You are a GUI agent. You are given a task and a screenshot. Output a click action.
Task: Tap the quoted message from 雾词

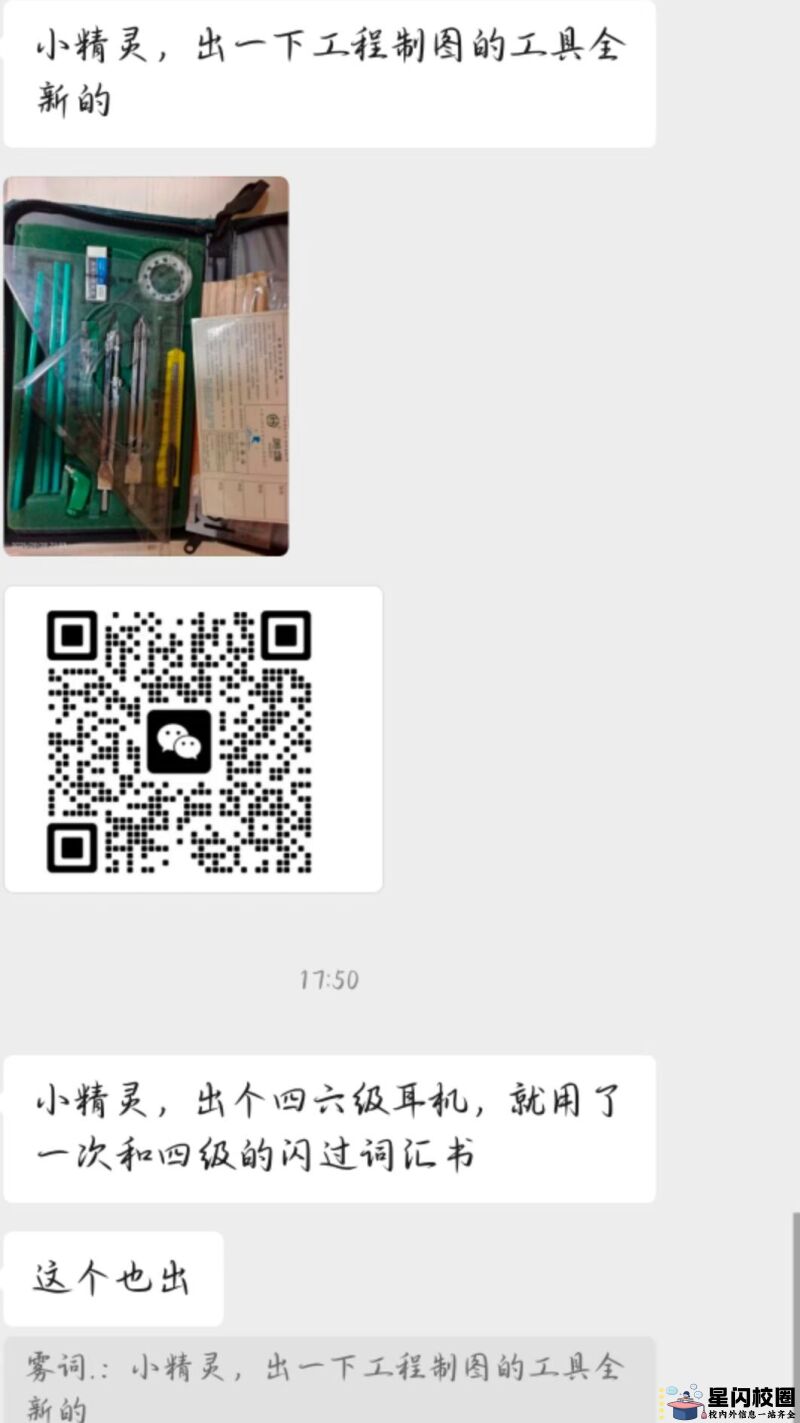coord(329,1385)
